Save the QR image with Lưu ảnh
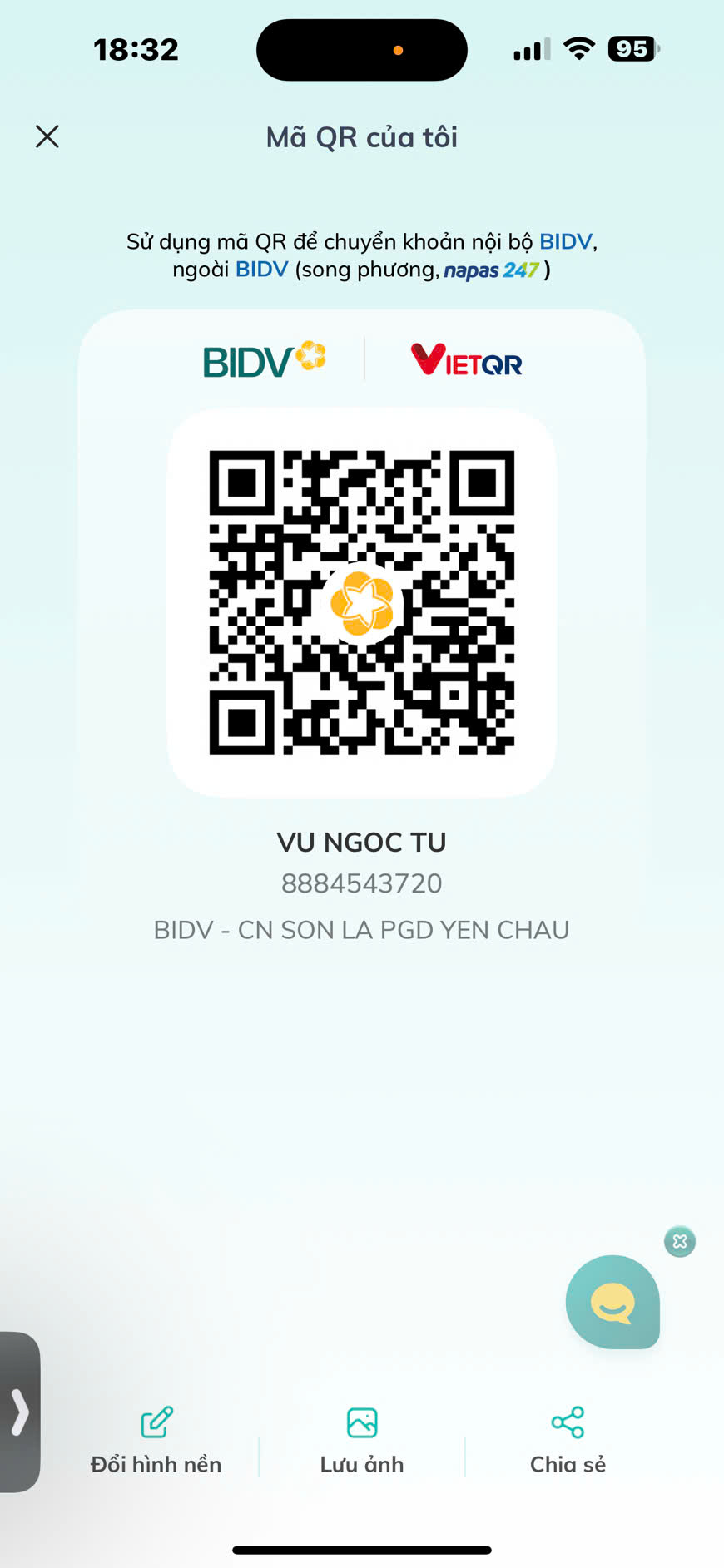Image resolution: width=724 pixels, height=1568 pixels. click(362, 1440)
